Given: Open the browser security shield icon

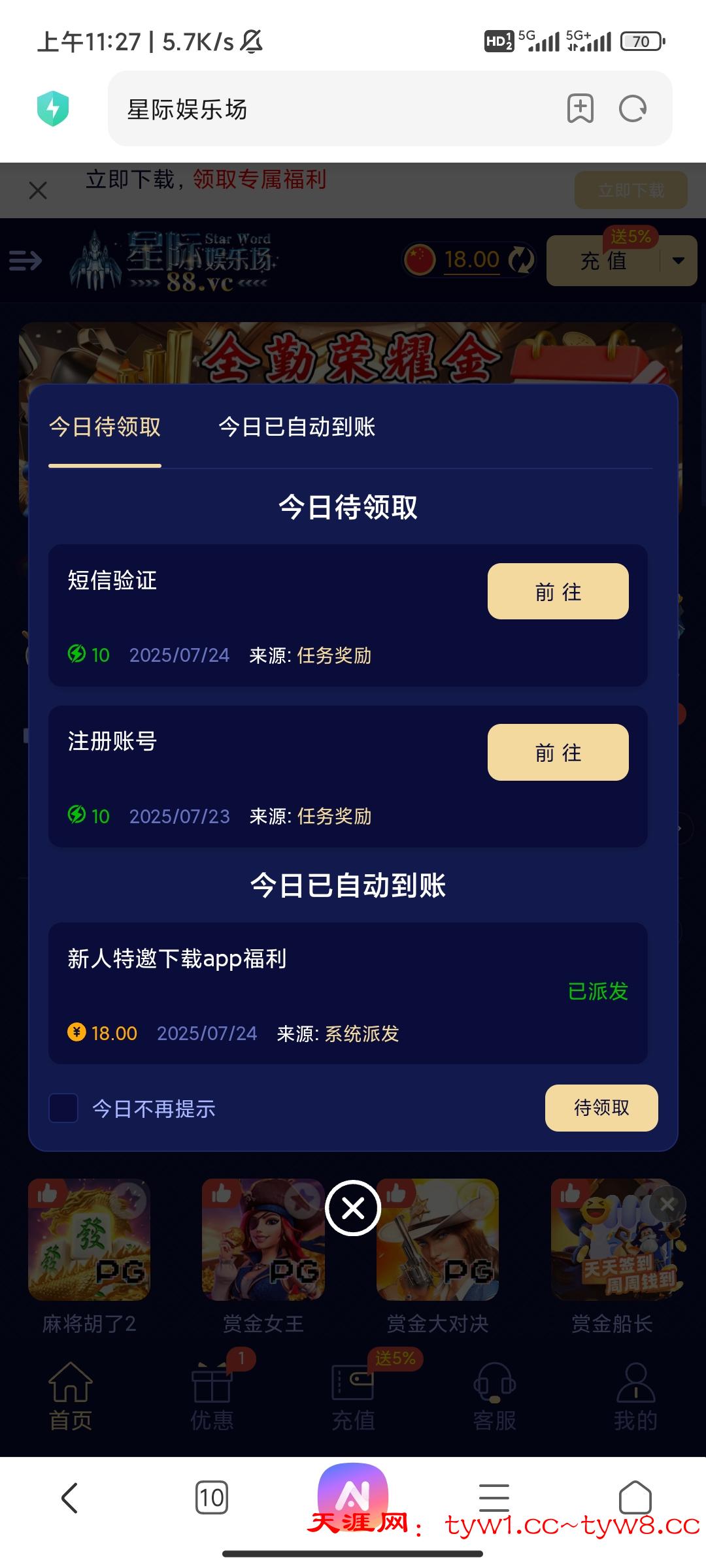Looking at the screenshot, I should 53,109.
